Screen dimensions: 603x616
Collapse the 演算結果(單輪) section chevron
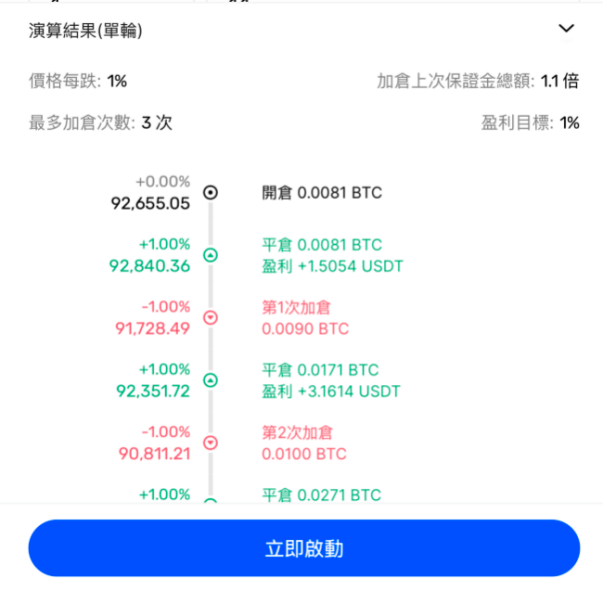[566, 29]
